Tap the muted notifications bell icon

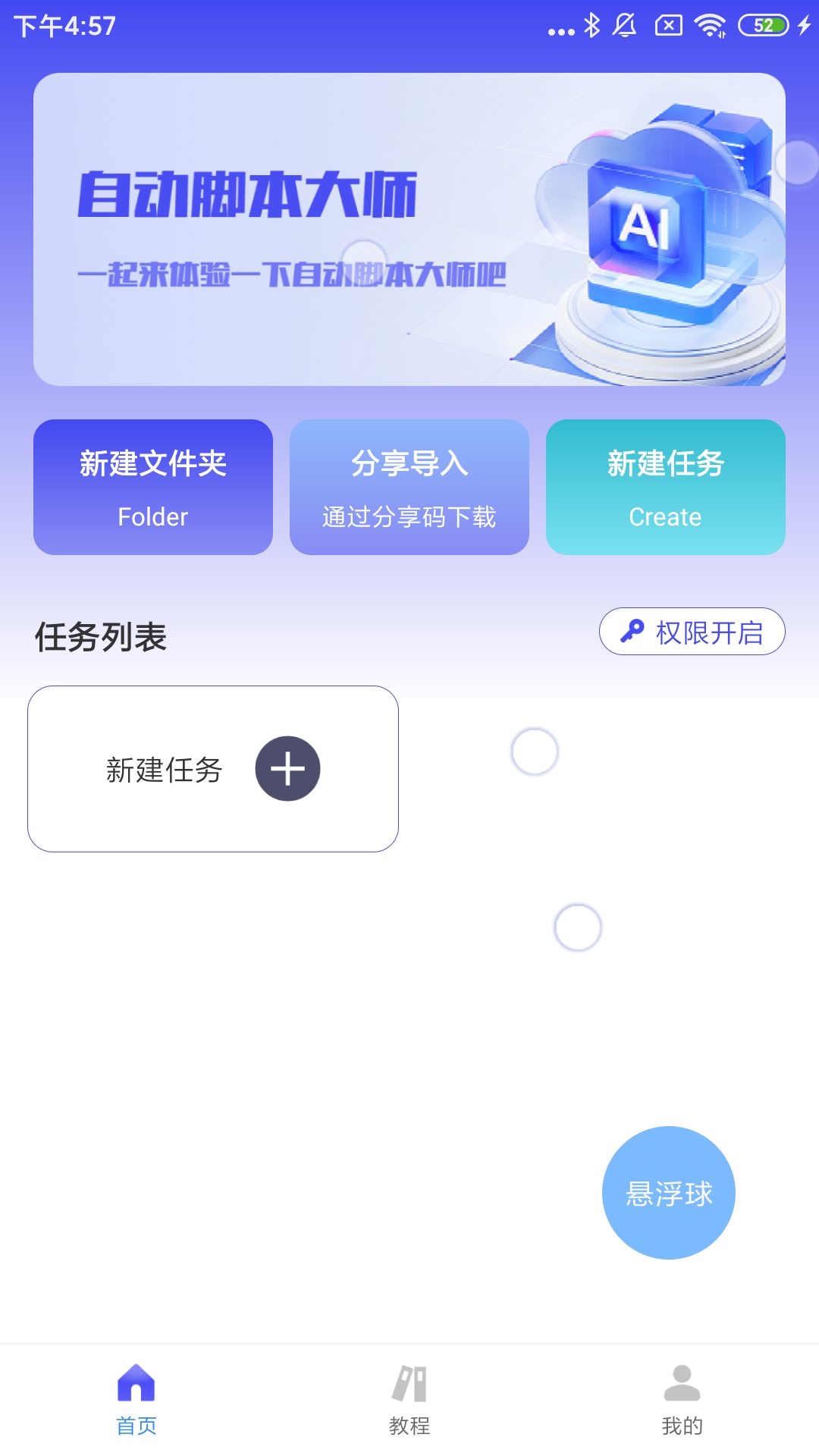coord(623,25)
